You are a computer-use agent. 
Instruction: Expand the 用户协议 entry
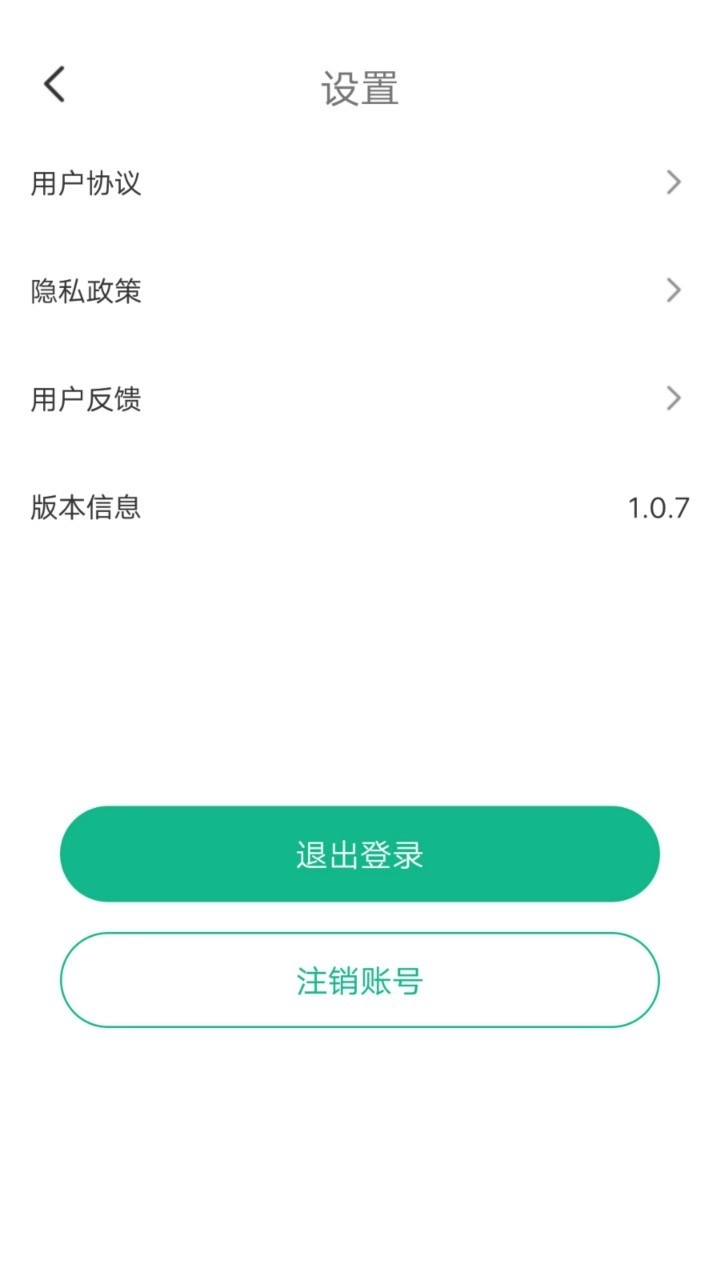(x=360, y=183)
